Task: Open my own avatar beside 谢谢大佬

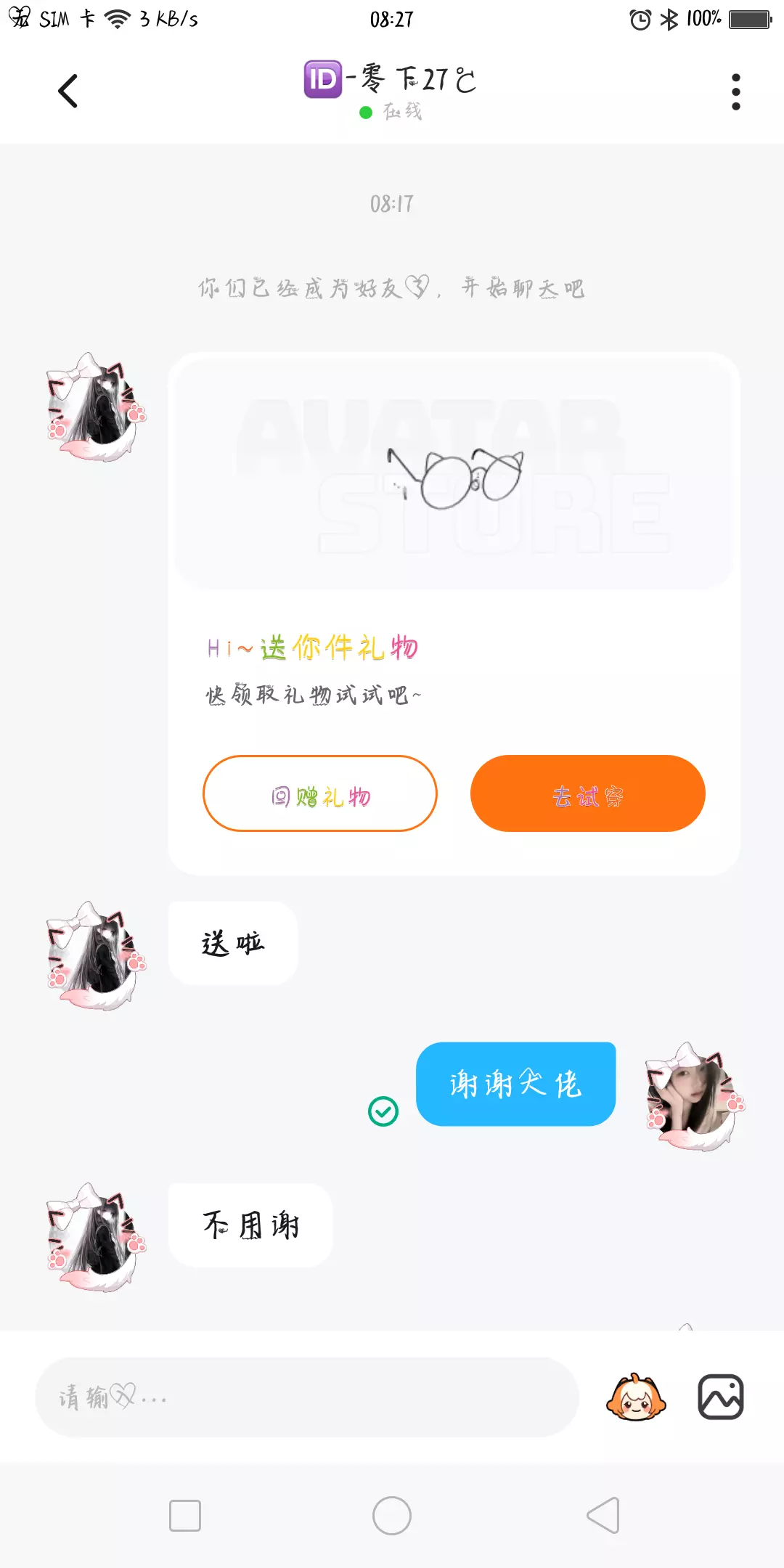Action: click(695, 1096)
